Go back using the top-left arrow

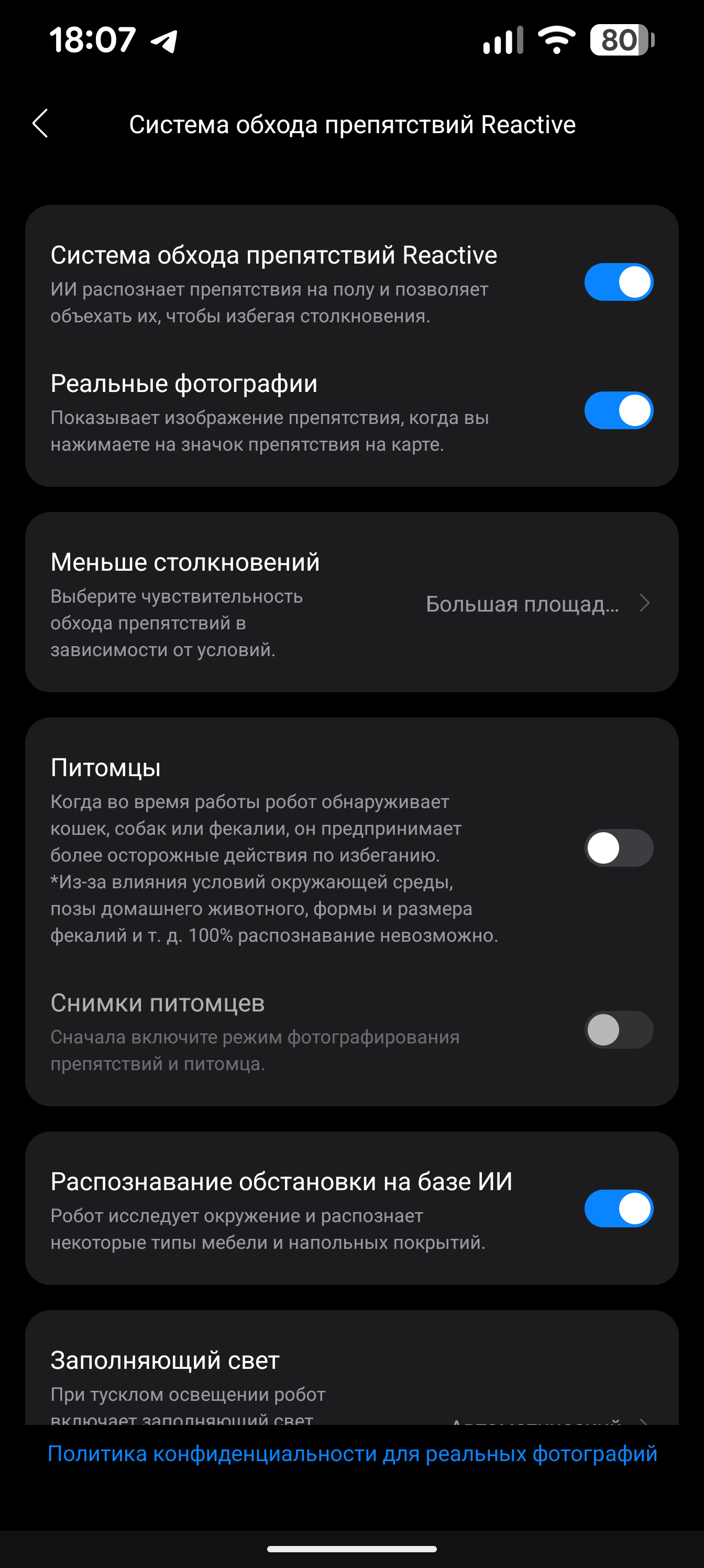coord(40,124)
